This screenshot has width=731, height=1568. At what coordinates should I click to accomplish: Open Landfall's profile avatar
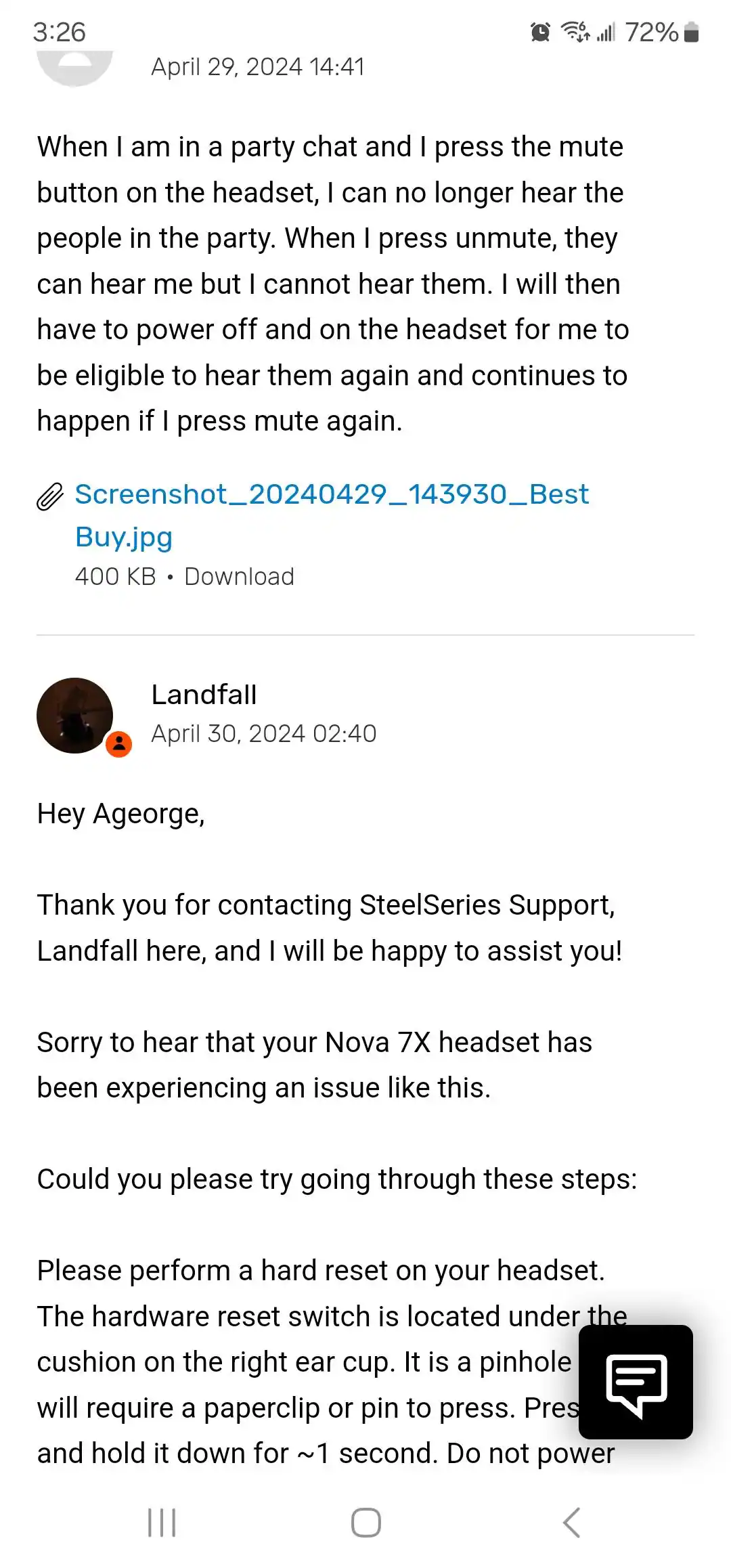click(75, 715)
